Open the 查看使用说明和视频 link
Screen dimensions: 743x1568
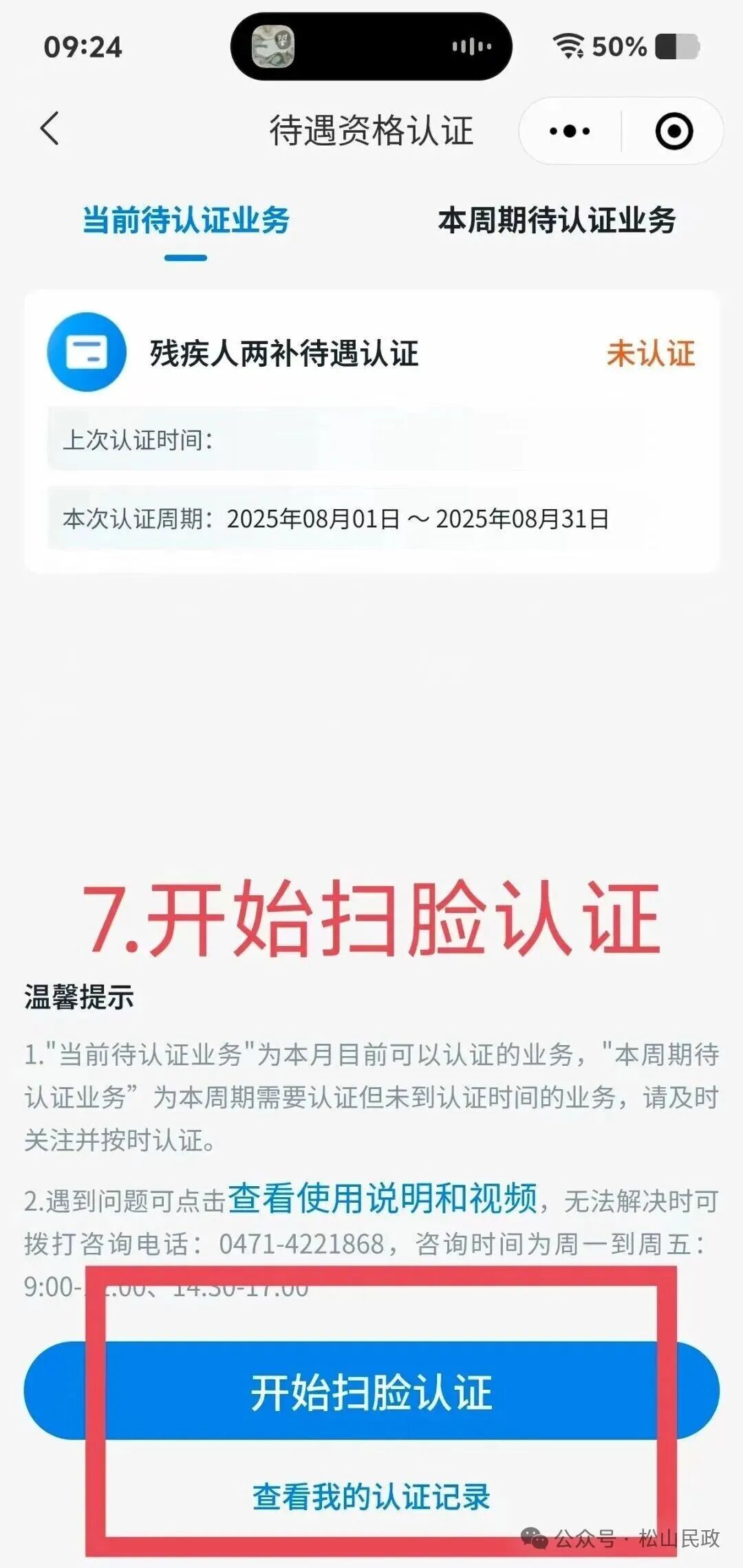pos(383,1198)
